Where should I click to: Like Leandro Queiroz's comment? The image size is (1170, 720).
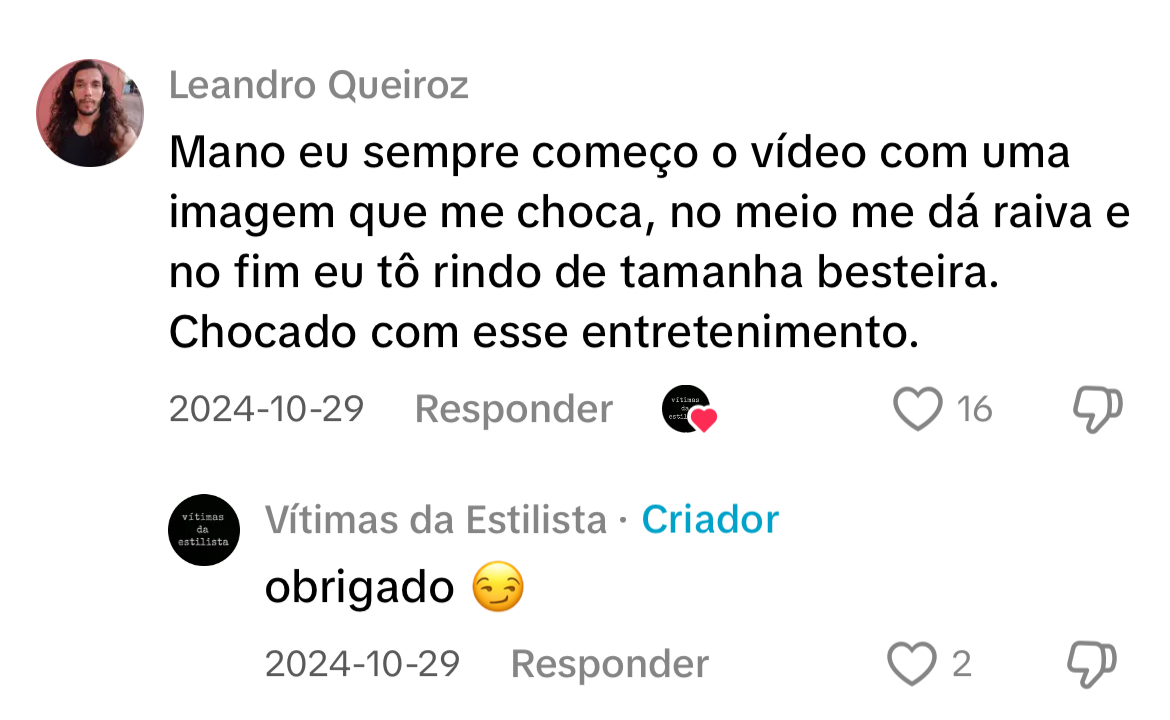[x=917, y=409]
